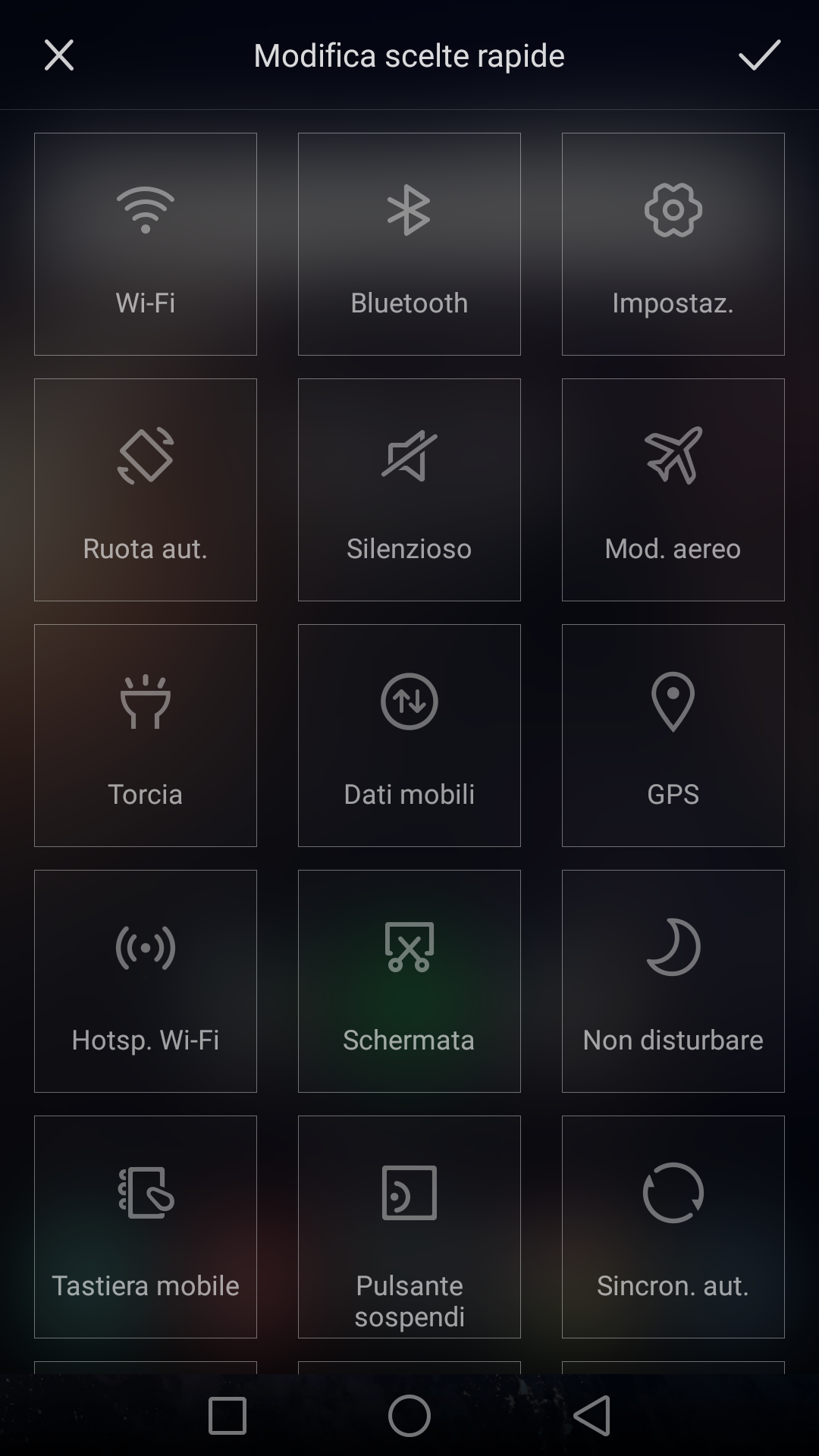Select the Mod. aereo tile

point(673,490)
